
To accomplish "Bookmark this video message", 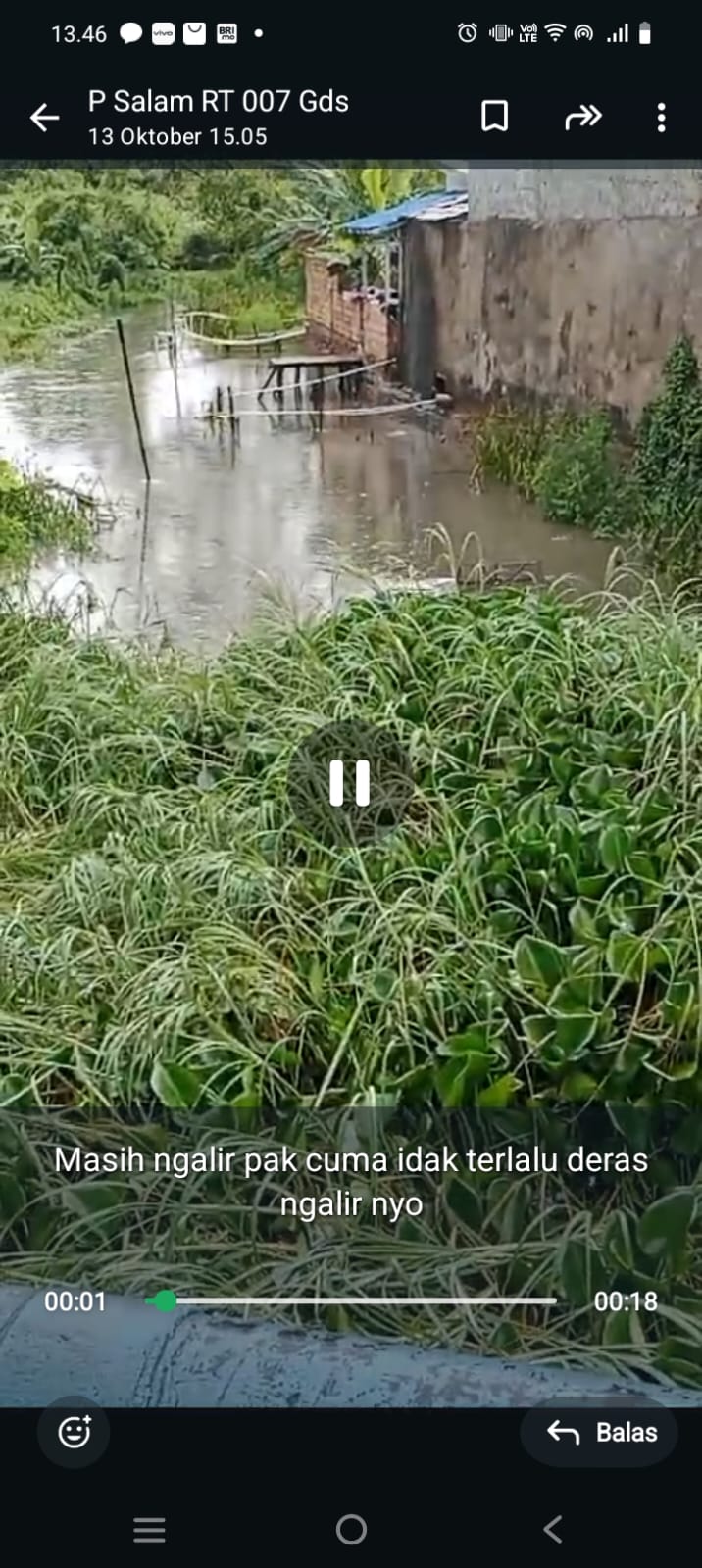I will click(495, 117).
